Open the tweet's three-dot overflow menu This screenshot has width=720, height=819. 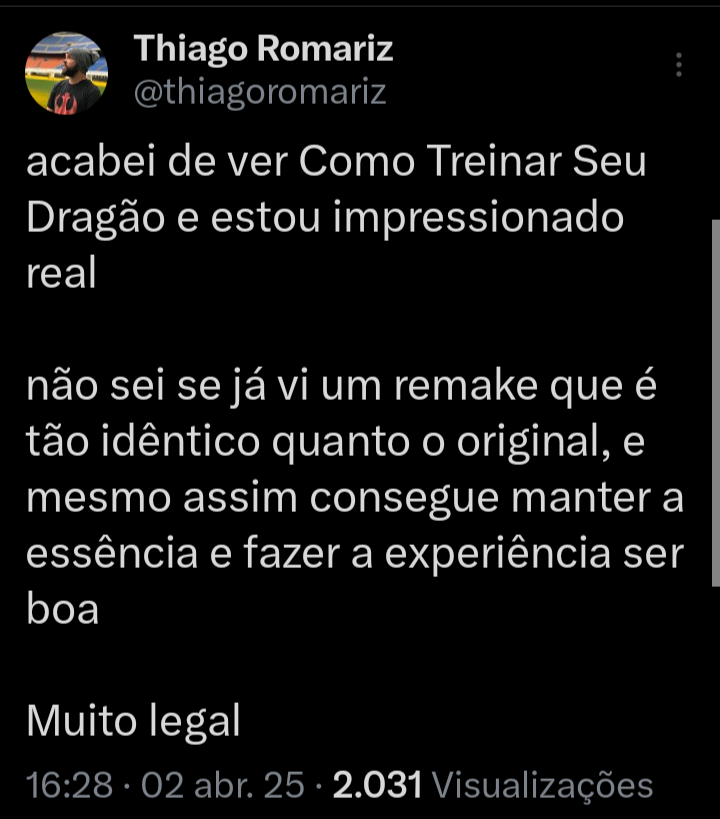(x=679, y=65)
